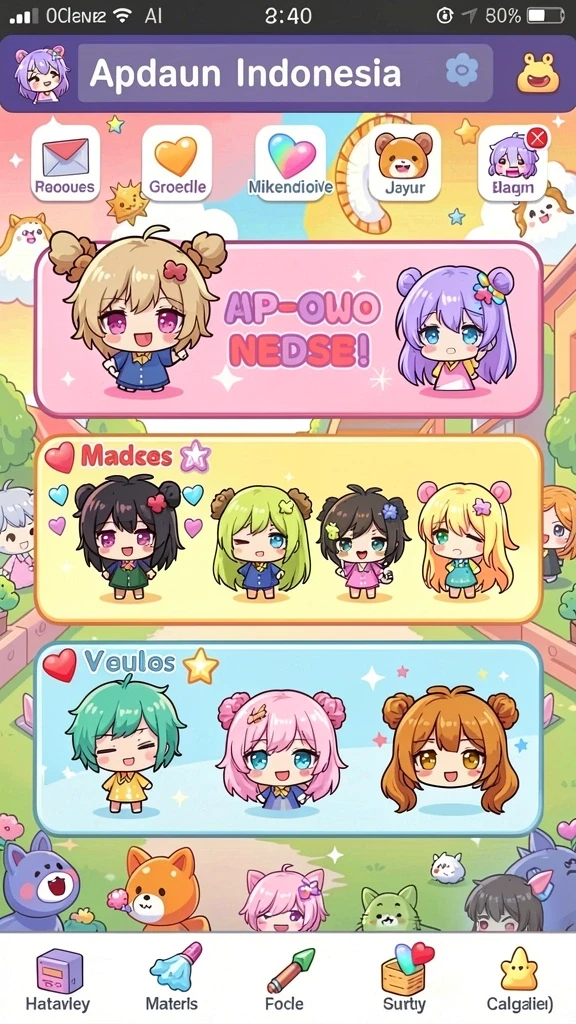The height and width of the screenshot is (1024, 576).
Task: Choose the teal-haired character in Veulos
Action: pyautogui.click(x=126, y=744)
